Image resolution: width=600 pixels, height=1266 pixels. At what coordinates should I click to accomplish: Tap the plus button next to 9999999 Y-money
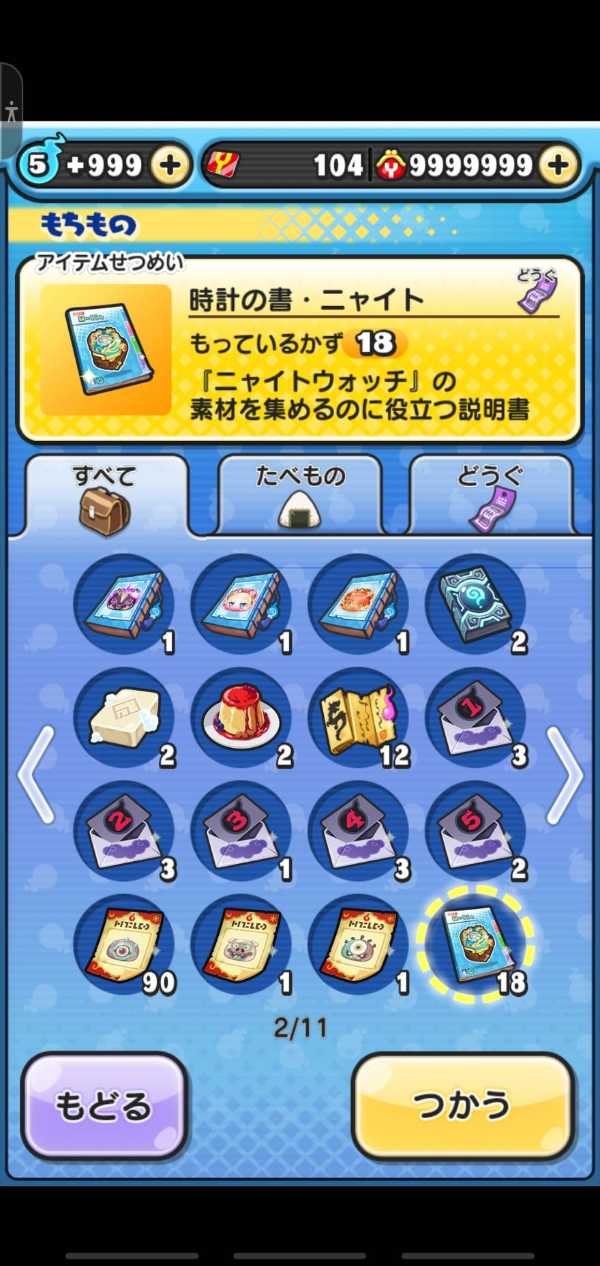pyautogui.click(x=560, y=166)
